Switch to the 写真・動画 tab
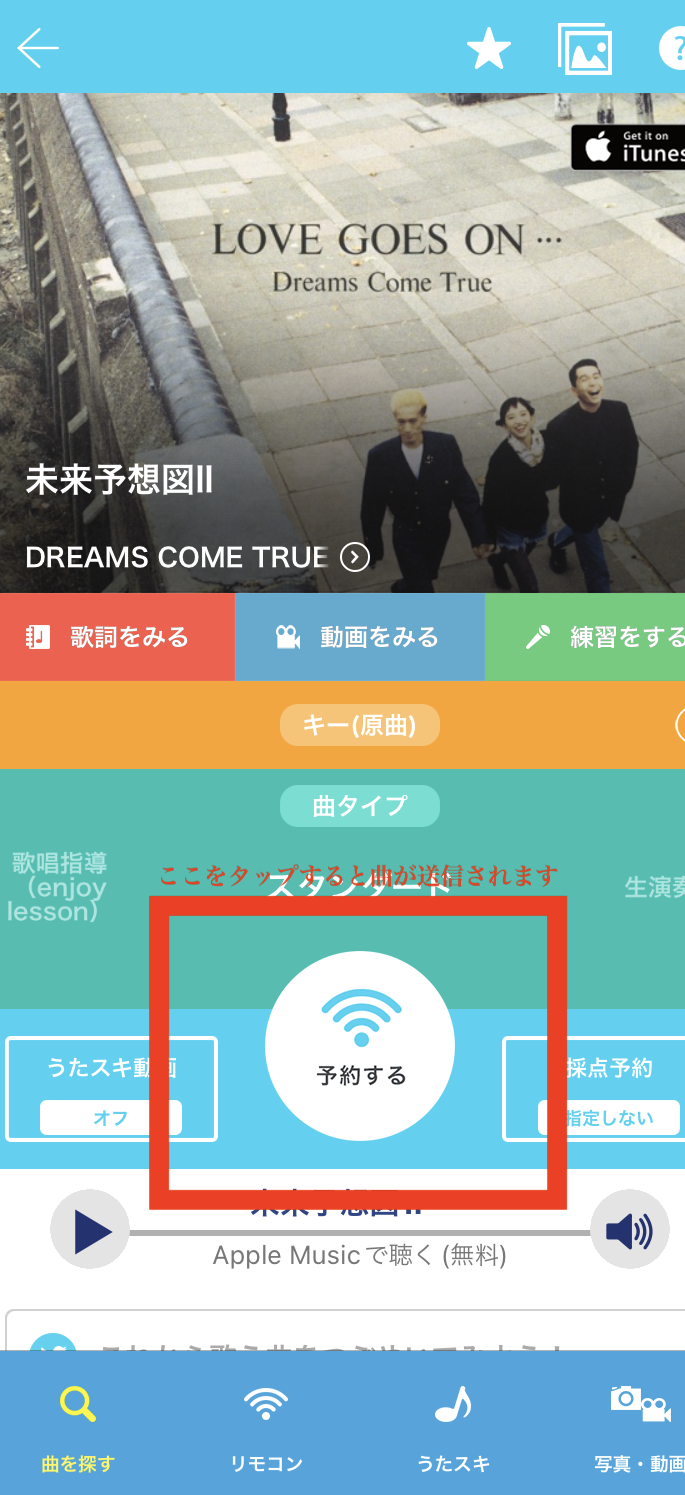685x1495 pixels. tap(639, 1425)
